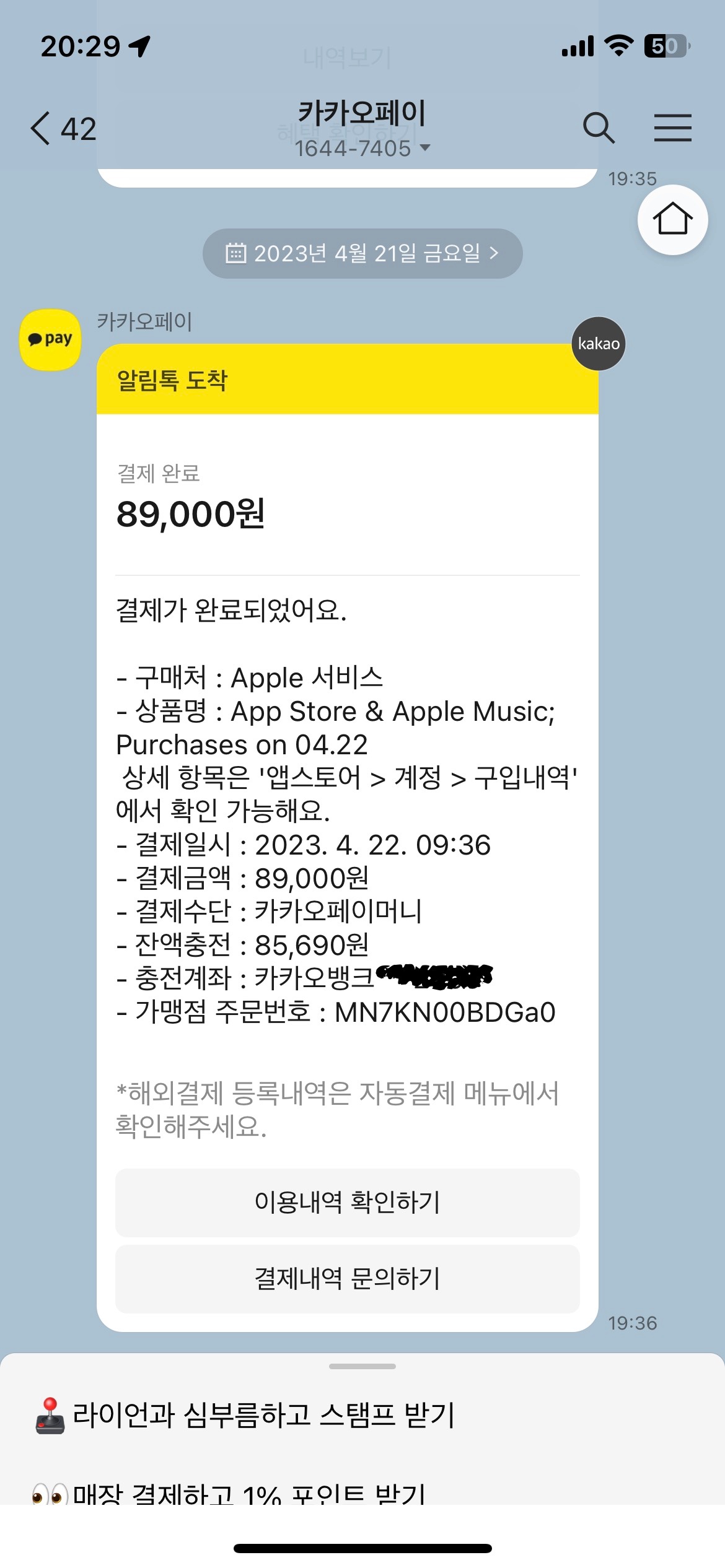Select 매장 결제하고 1% 포인트 받기
Screen dimensions: 725x1568
coord(248,1494)
